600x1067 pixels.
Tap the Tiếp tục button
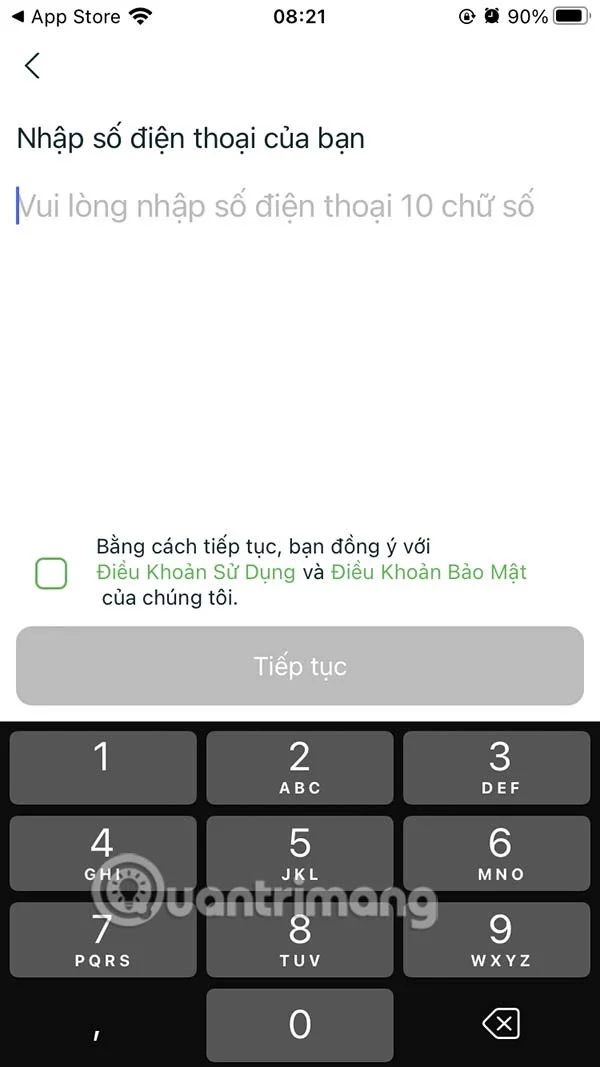tap(300, 666)
